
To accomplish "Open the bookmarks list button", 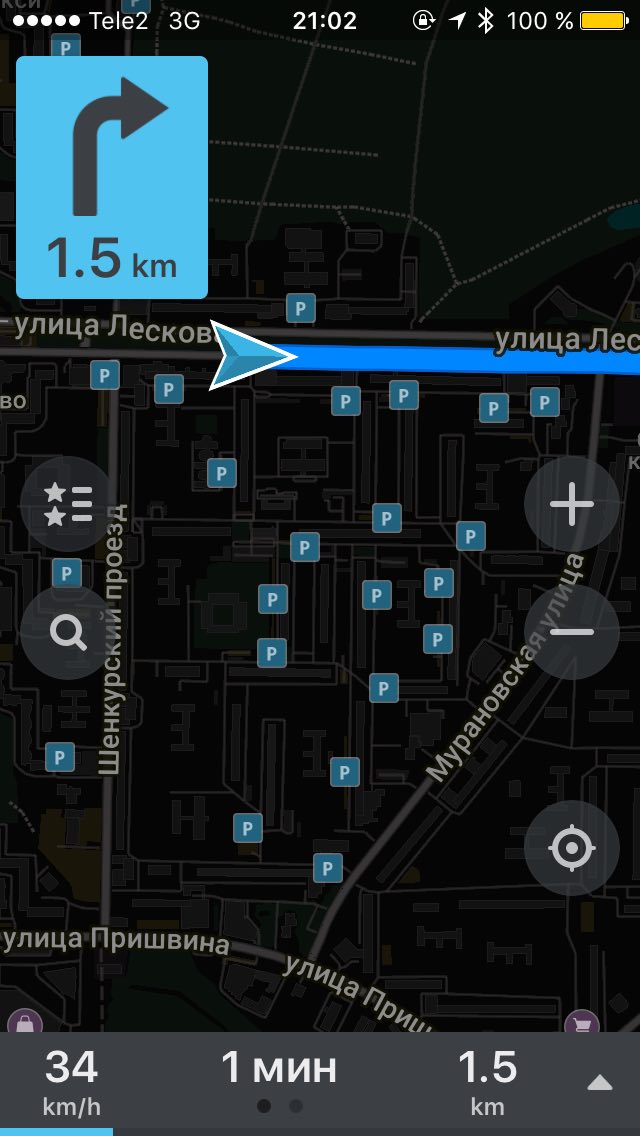I will coord(67,504).
